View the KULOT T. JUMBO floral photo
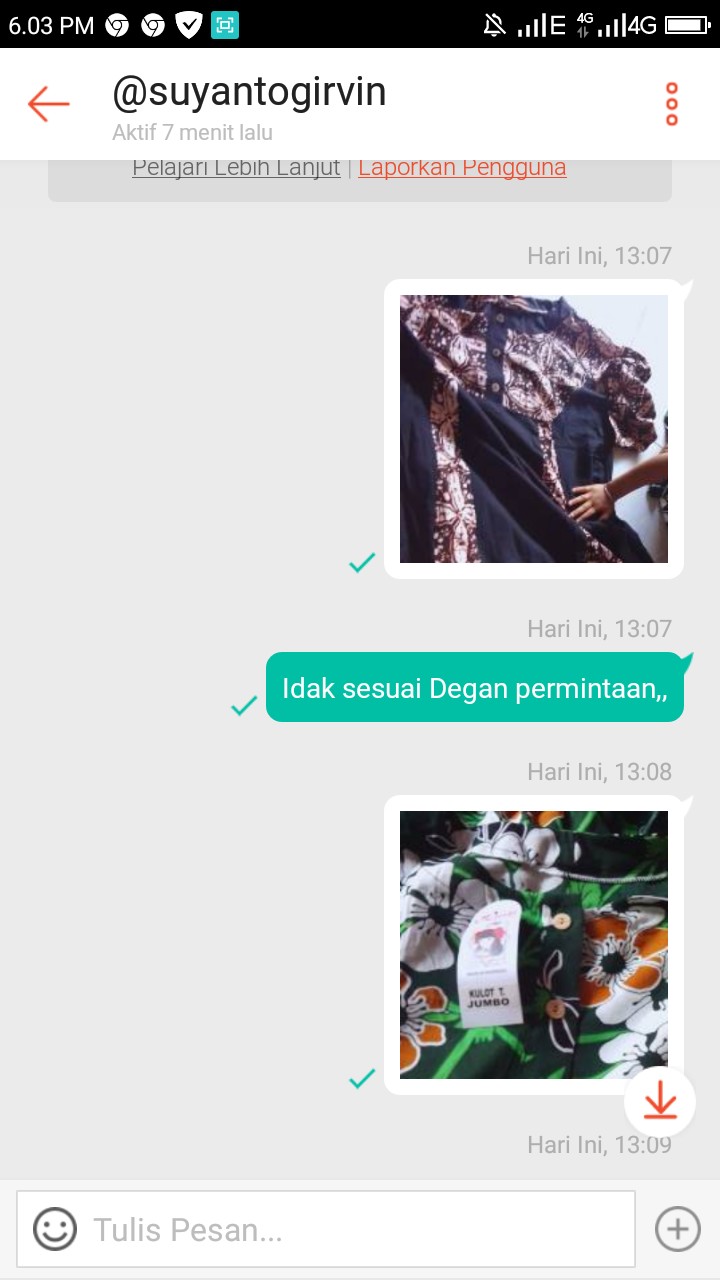Screen dimensions: 720x1280 click(x=533, y=944)
